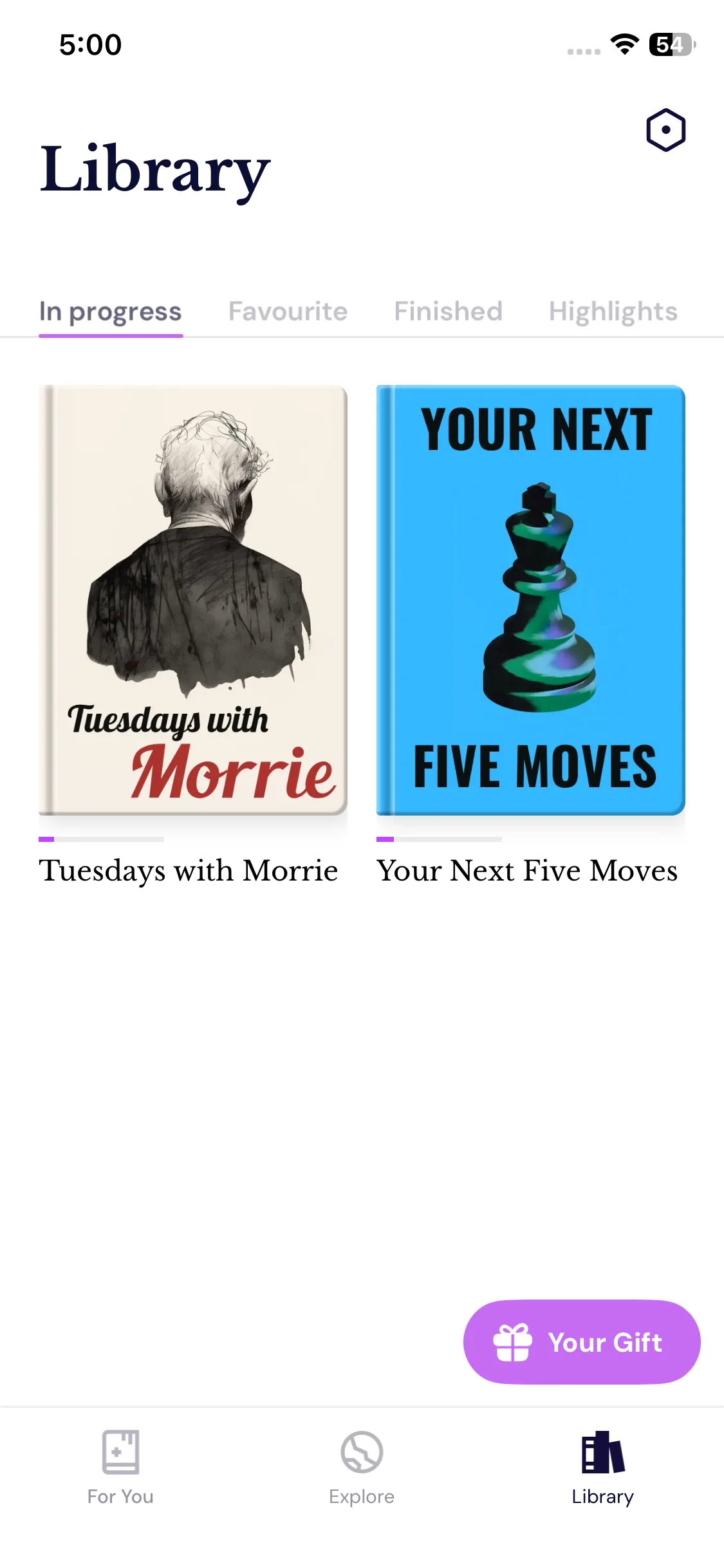The height and width of the screenshot is (1568, 724).
Task: Open the Highlights tab
Action: 613,312
